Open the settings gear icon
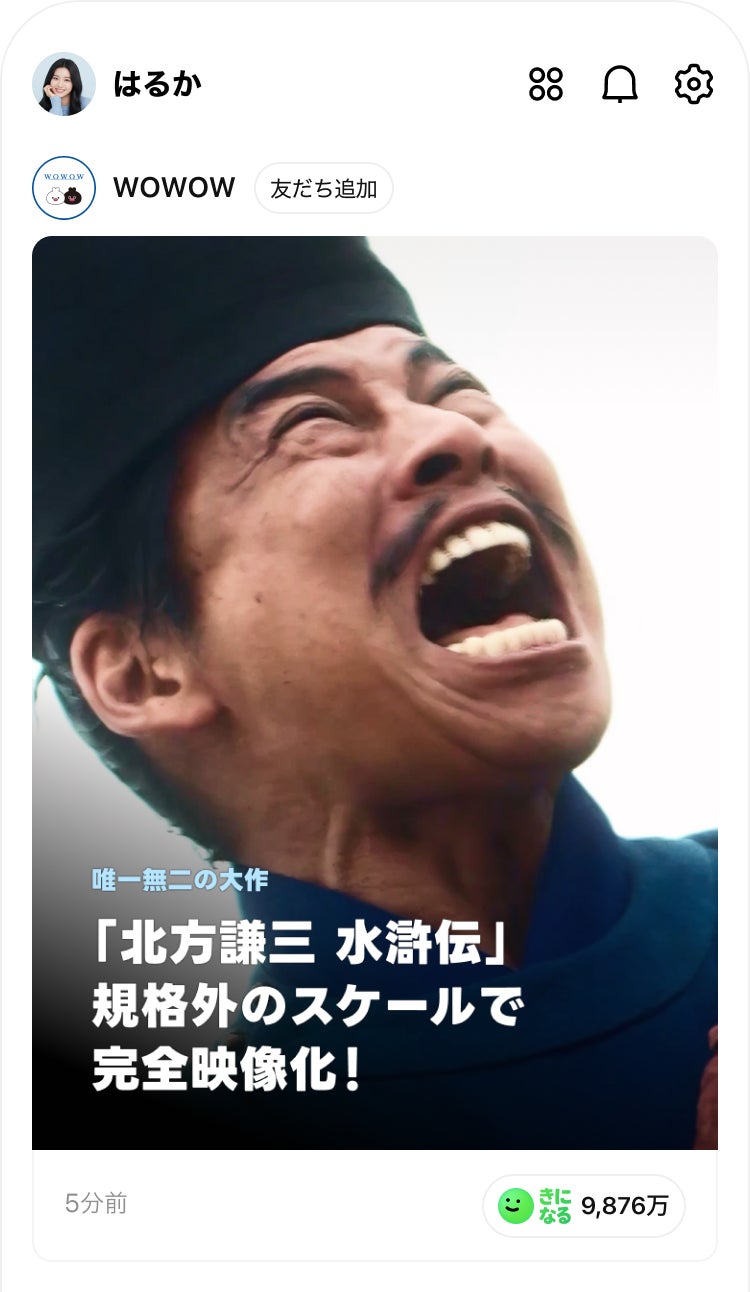 pos(695,85)
